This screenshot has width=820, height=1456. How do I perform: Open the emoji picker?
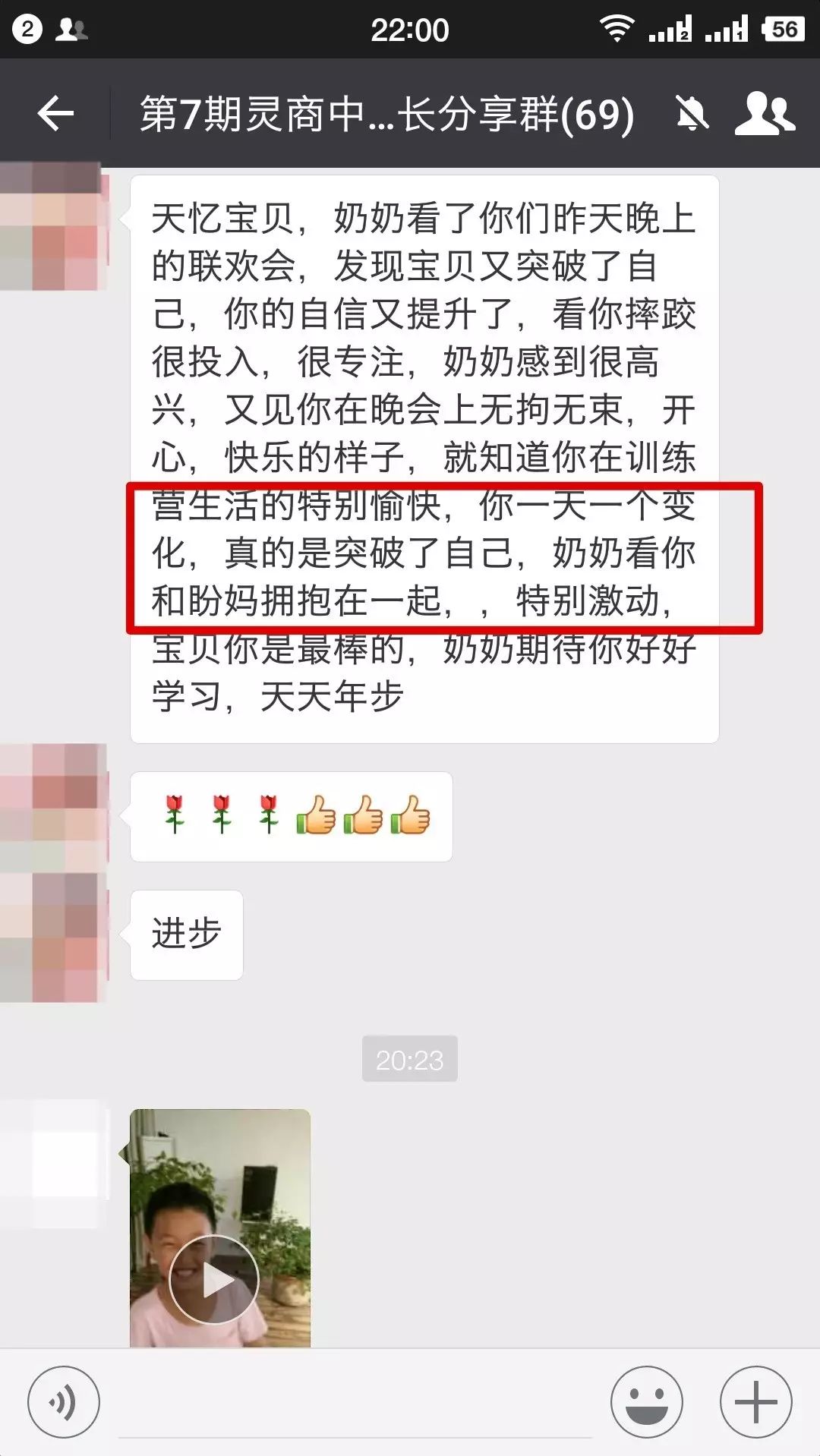(646, 1401)
